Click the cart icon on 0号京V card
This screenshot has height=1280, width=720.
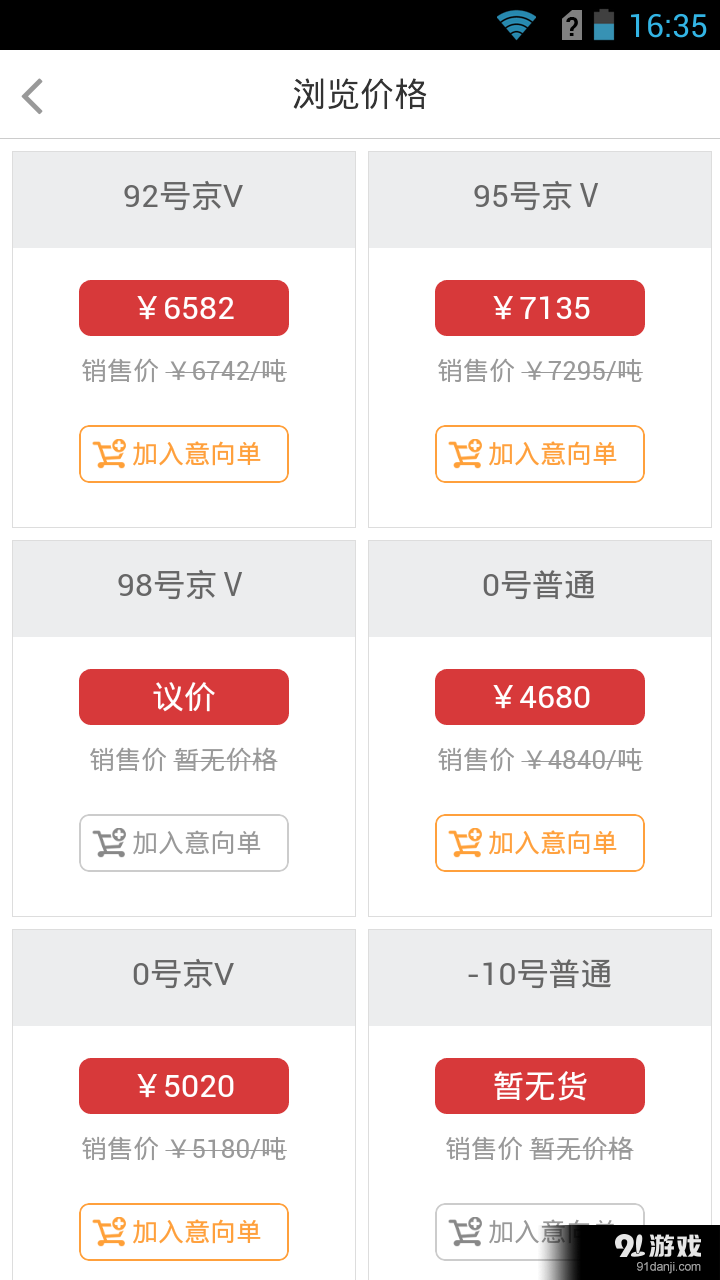click(x=111, y=1232)
